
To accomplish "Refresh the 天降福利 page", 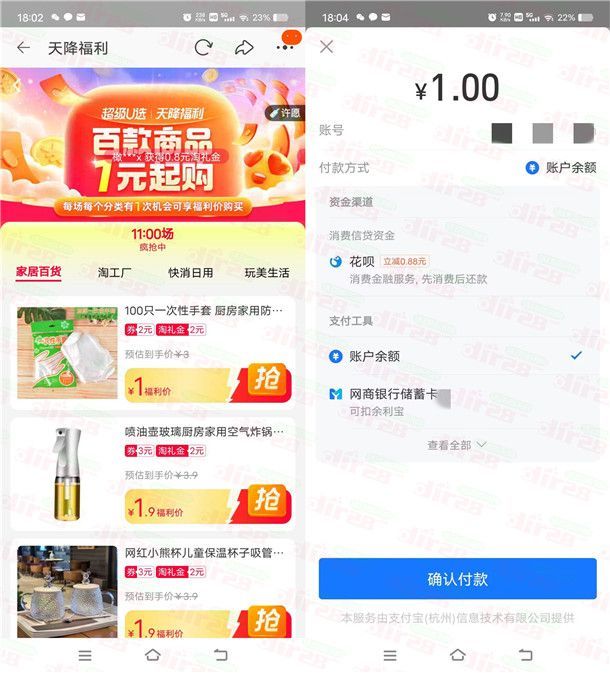I will click(203, 48).
